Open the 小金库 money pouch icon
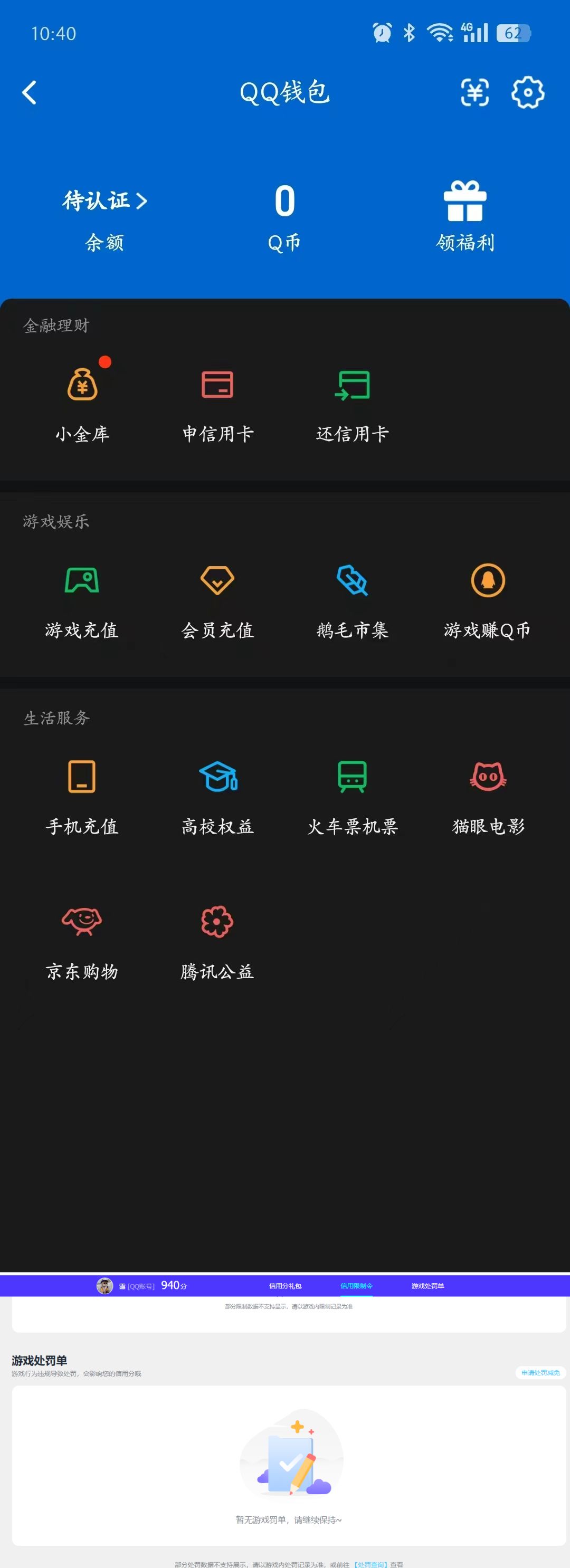This screenshot has height=1568, width=570. tap(83, 385)
